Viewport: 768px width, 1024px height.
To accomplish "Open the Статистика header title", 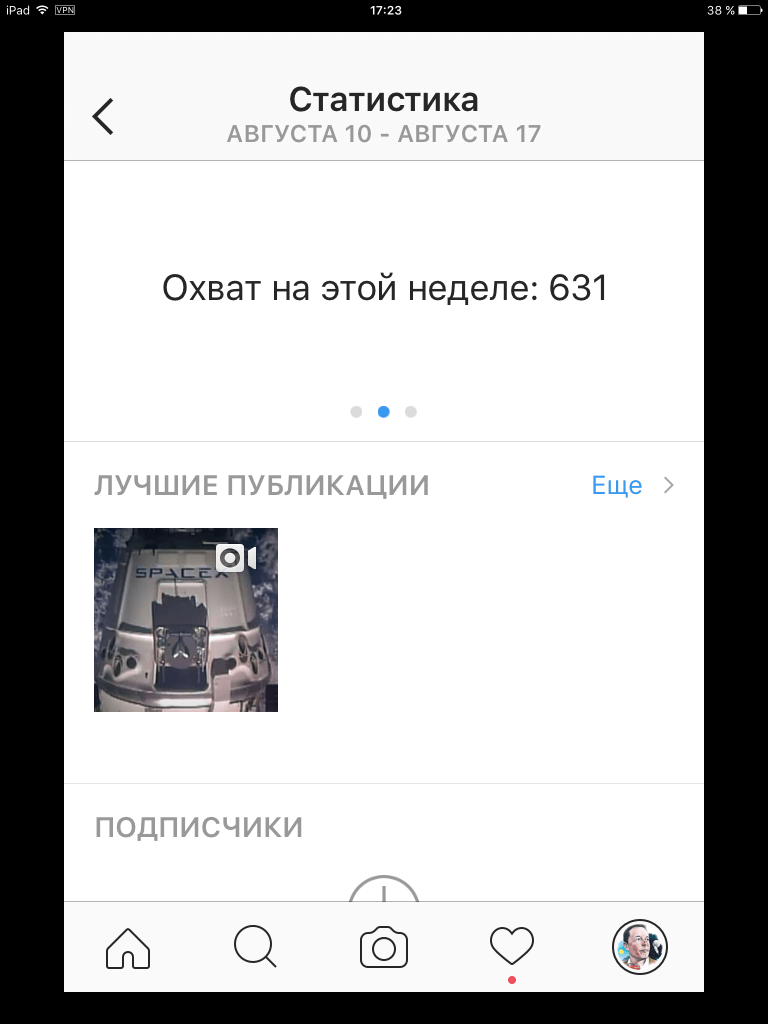I will (x=383, y=99).
